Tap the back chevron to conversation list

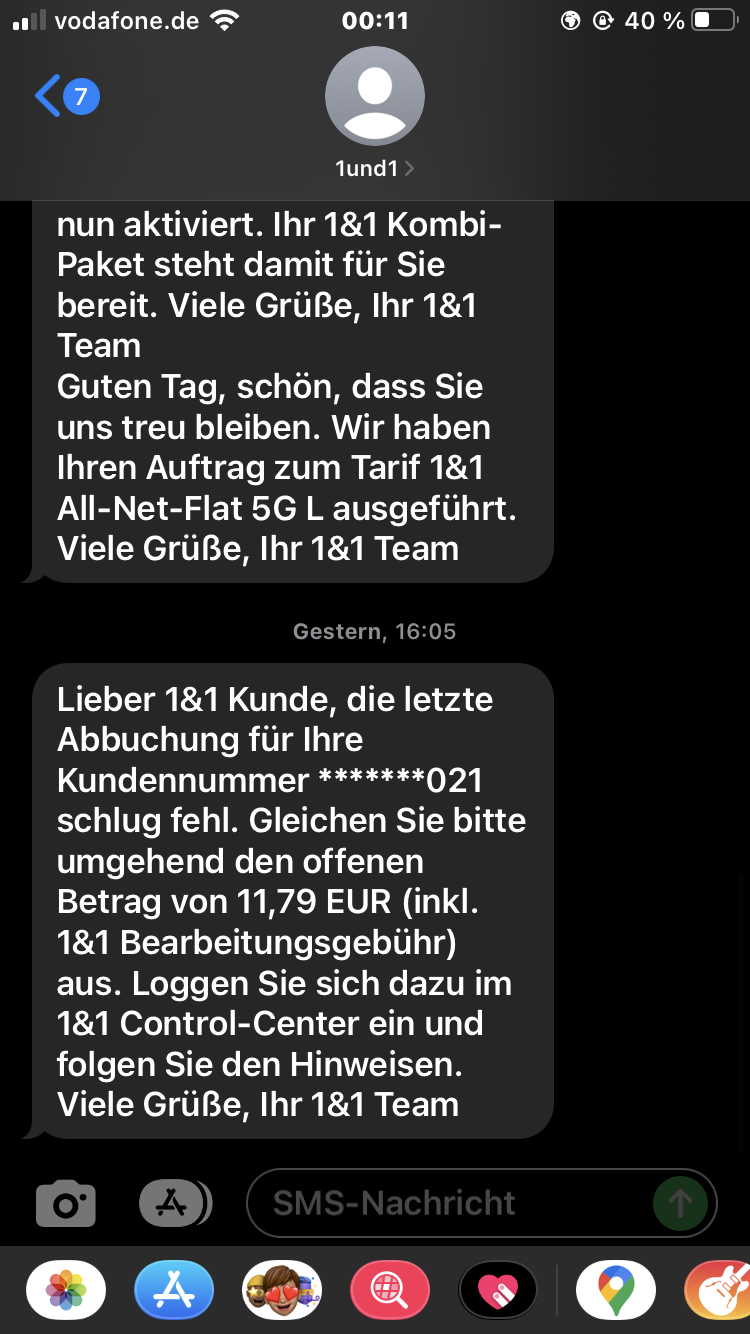point(48,95)
